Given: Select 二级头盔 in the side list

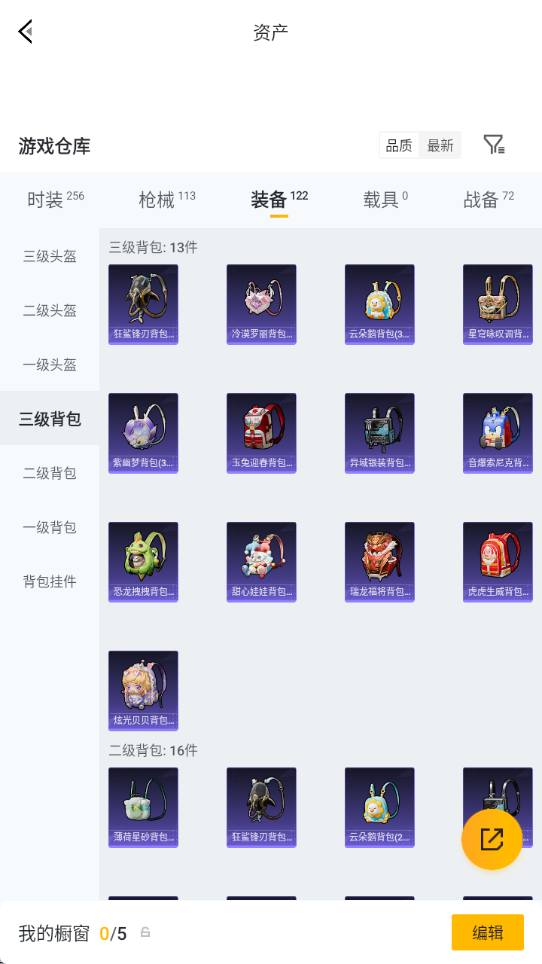Looking at the screenshot, I should pyautogui.click(x=50, y=310).
